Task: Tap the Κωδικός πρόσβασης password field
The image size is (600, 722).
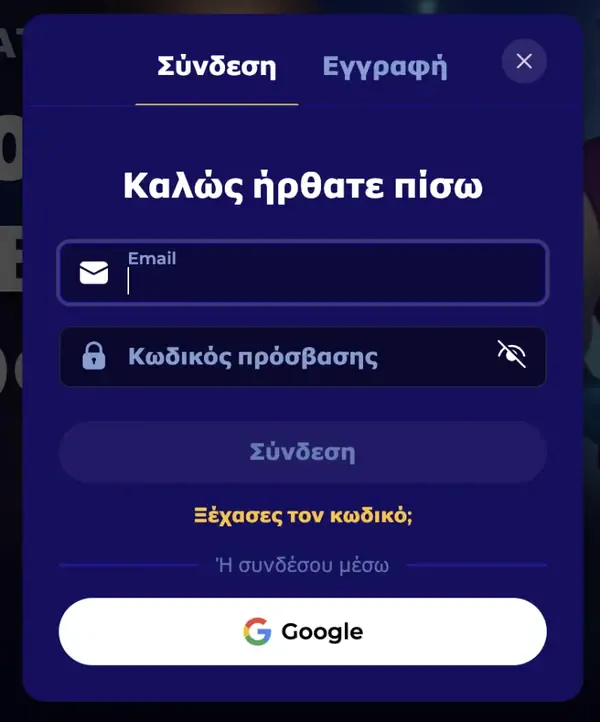Action: (x=290, y=357)
